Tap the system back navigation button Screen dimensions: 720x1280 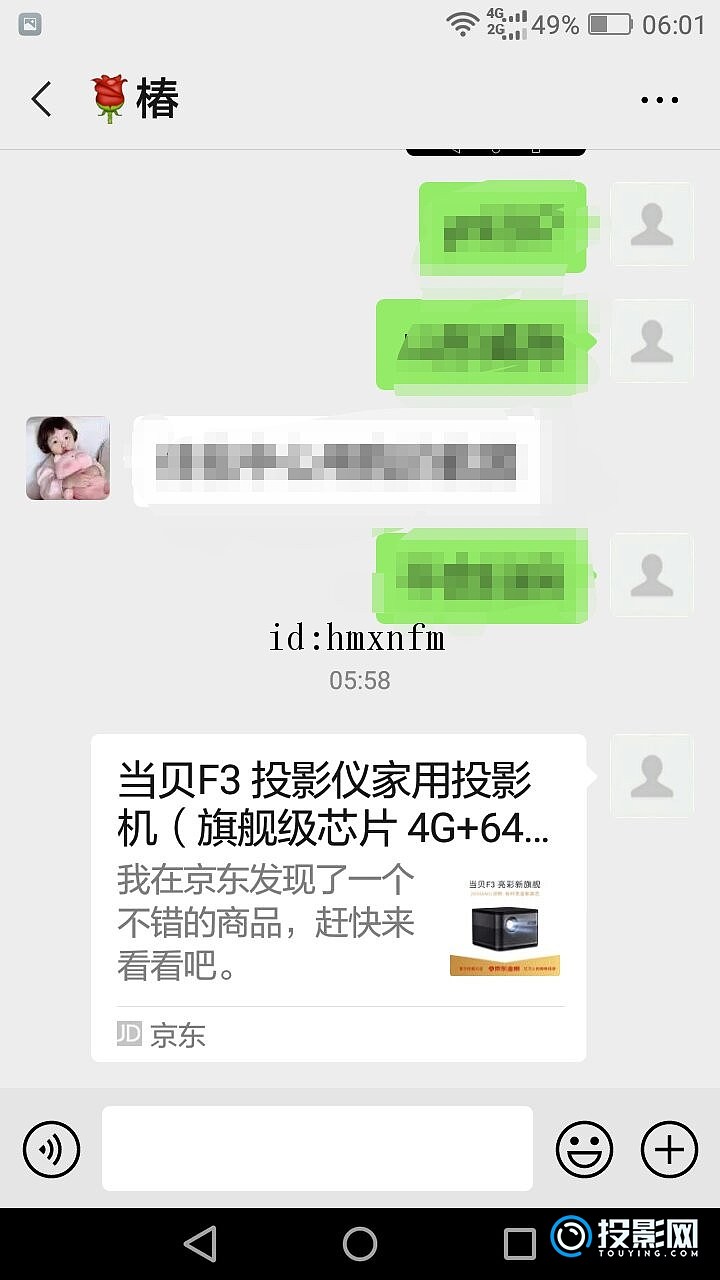[x=200, y=1243]
